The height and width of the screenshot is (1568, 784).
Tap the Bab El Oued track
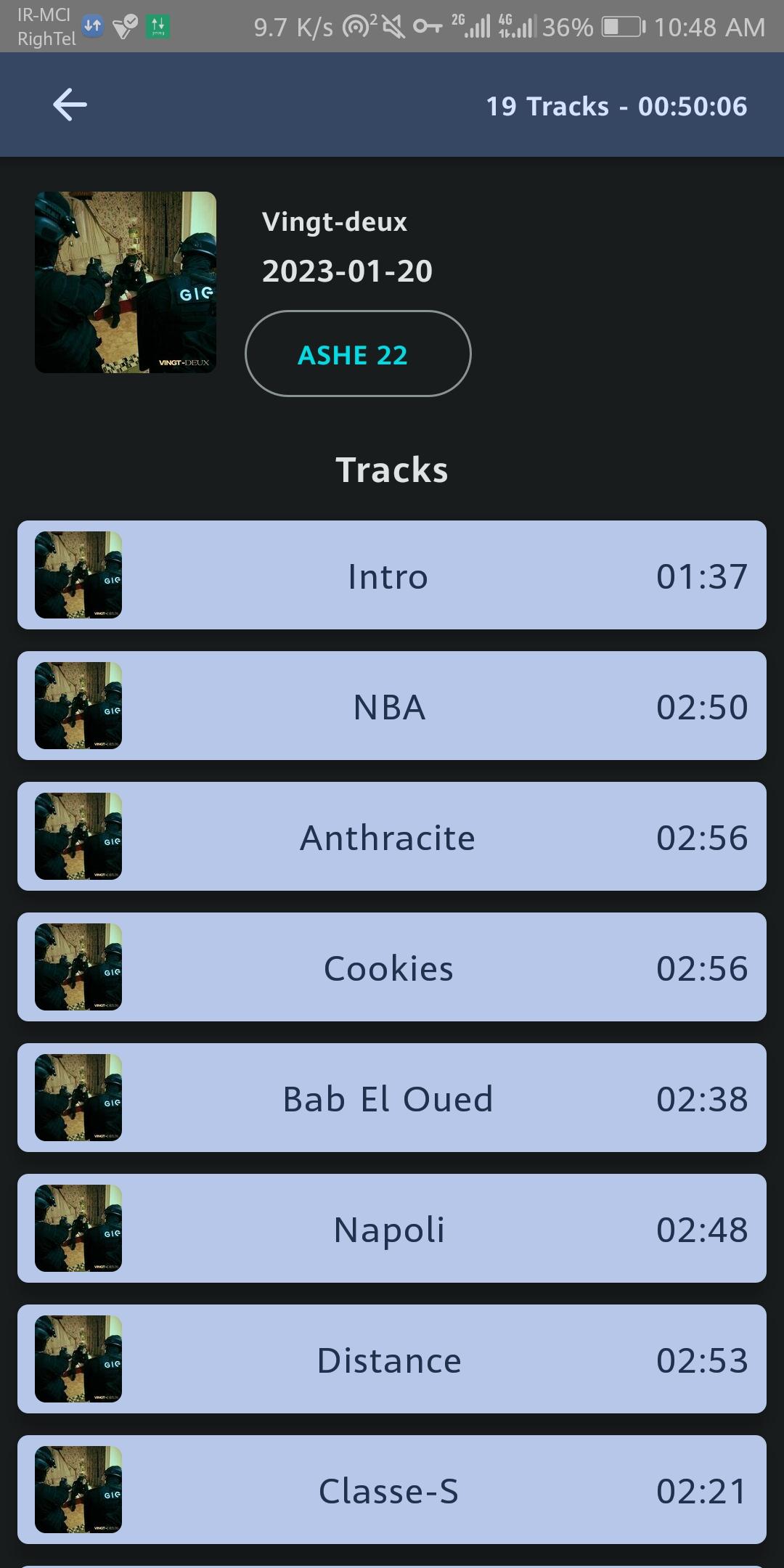(x=392, y=1098)
